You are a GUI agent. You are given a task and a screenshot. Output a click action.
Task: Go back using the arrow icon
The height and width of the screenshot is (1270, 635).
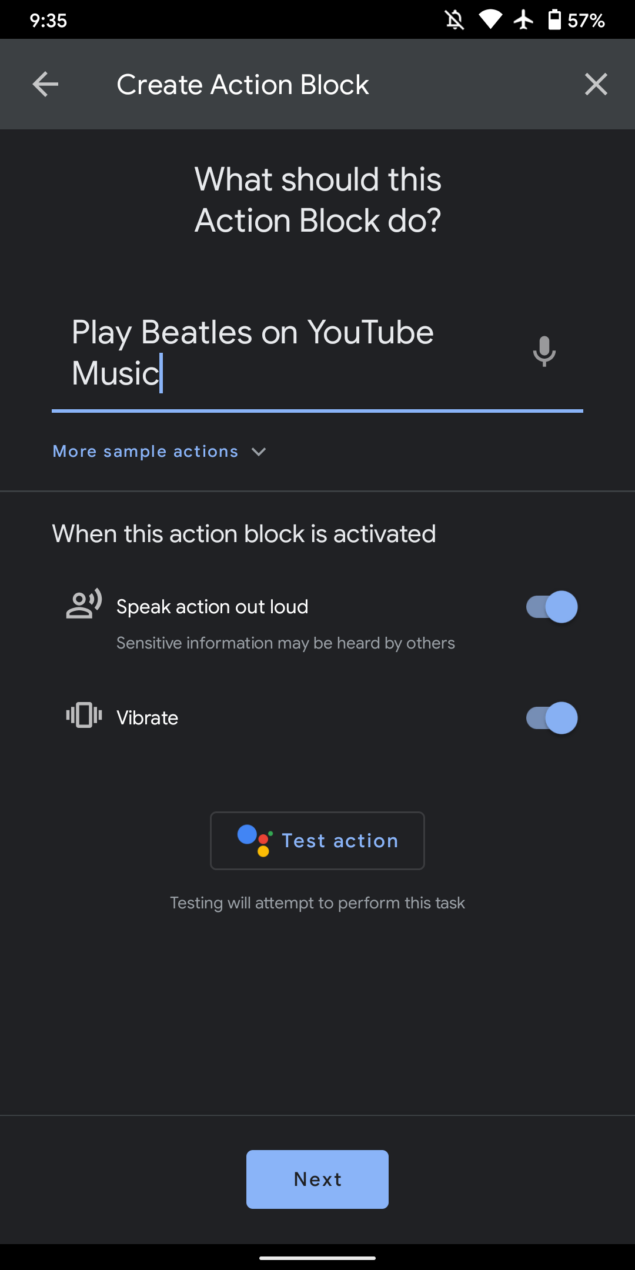(x=45, y=85)
